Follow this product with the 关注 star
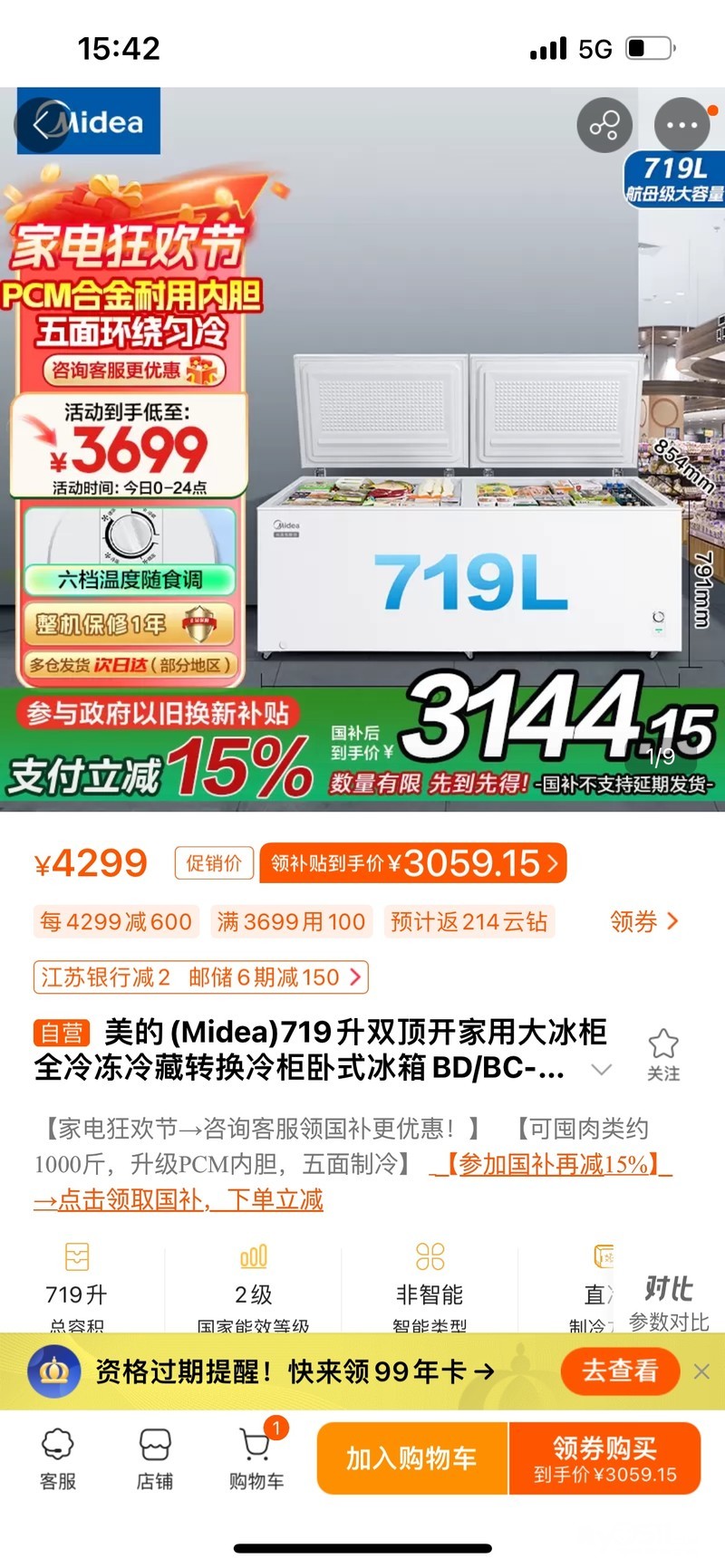725x1568 pixels. 663,1054
